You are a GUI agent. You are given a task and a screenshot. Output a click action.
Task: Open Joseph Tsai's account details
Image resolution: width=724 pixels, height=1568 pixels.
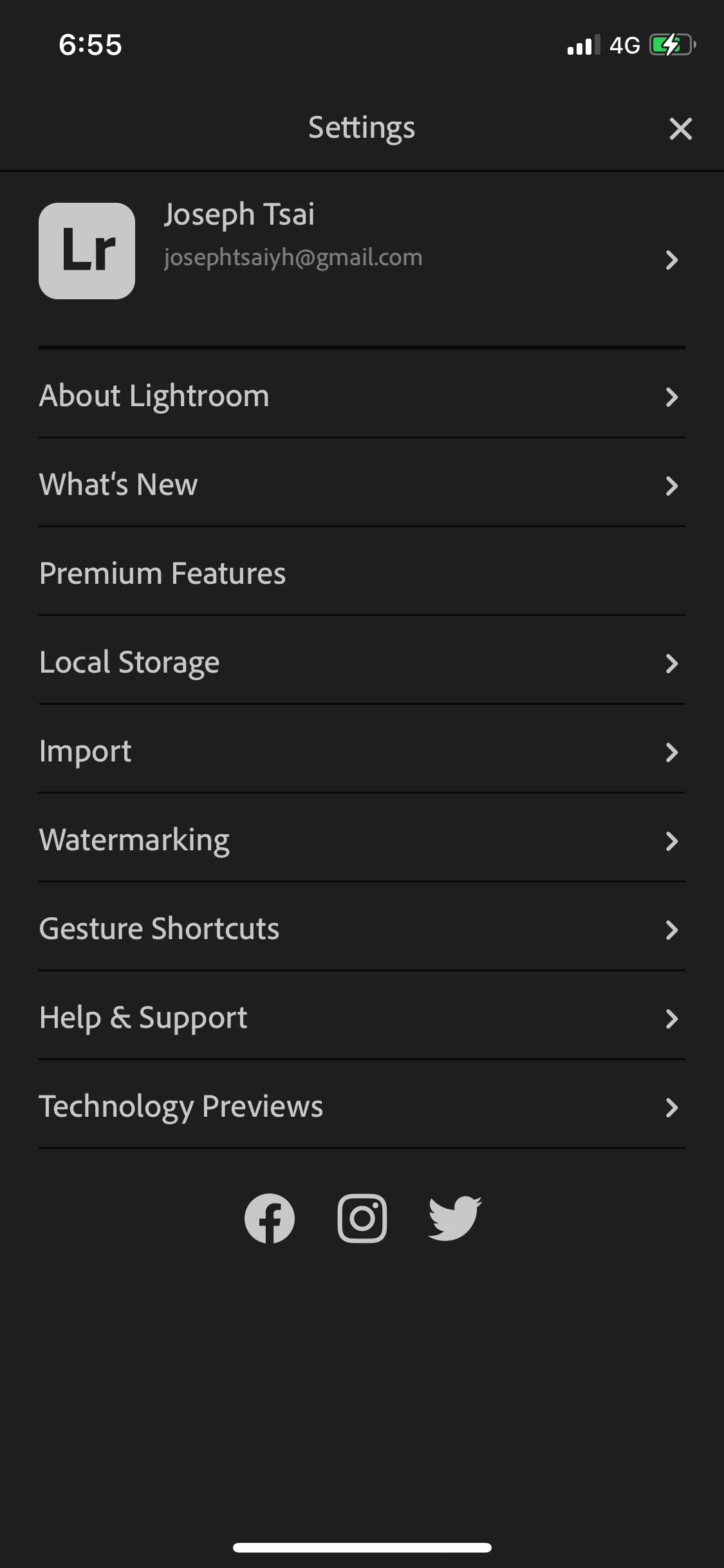click(x=360, y=251)
